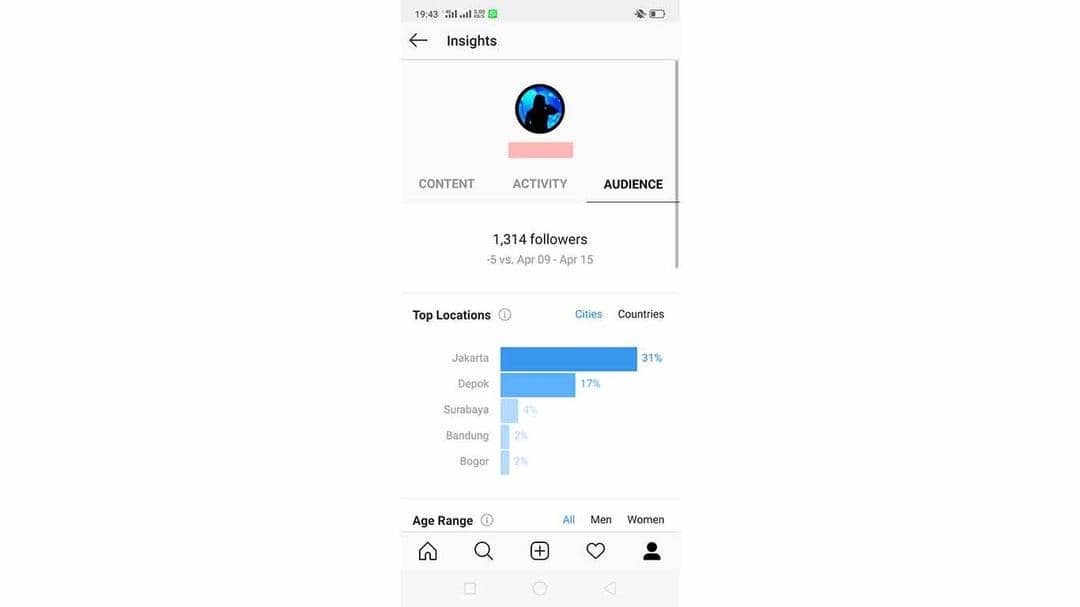Select the Audience tab

[633, 184]
